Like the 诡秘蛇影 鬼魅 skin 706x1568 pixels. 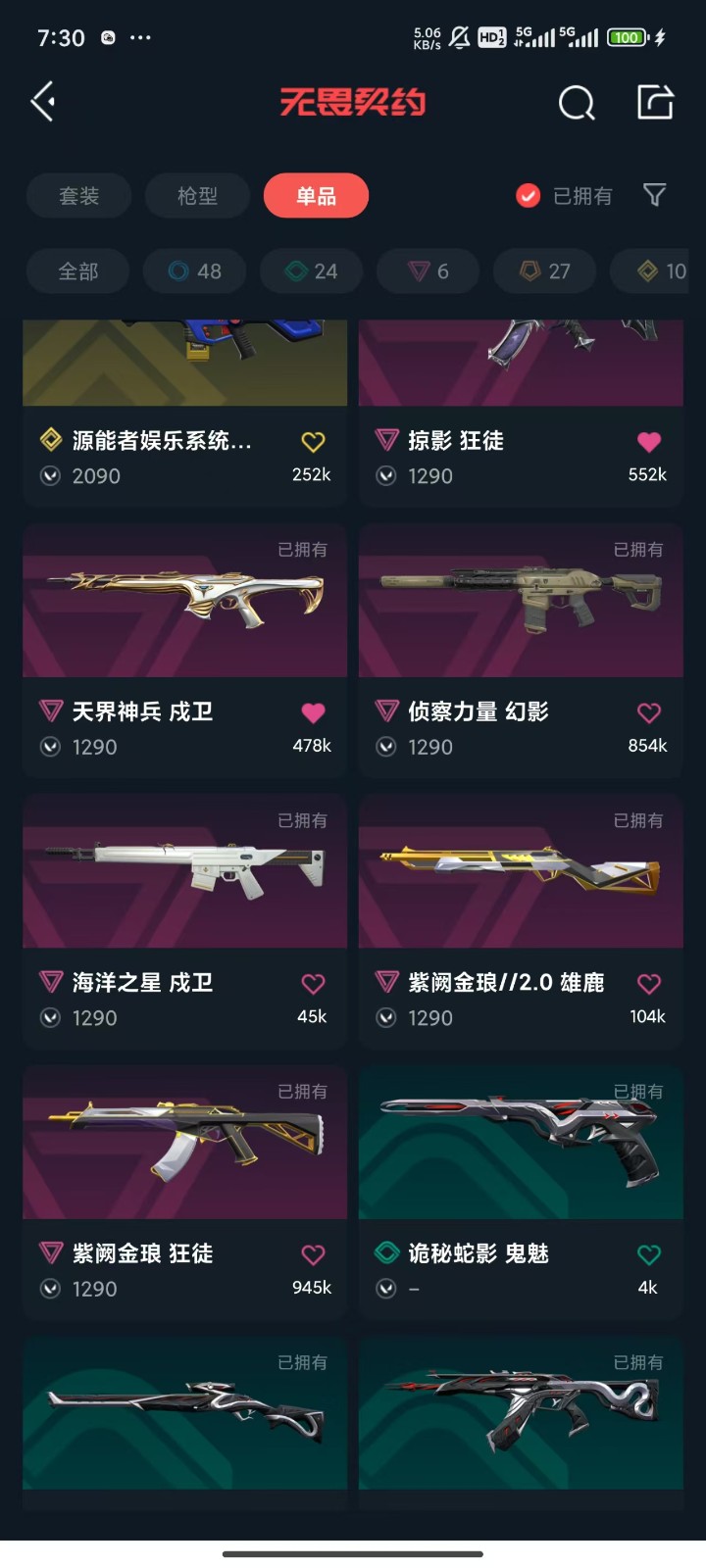click(649, 1254)
